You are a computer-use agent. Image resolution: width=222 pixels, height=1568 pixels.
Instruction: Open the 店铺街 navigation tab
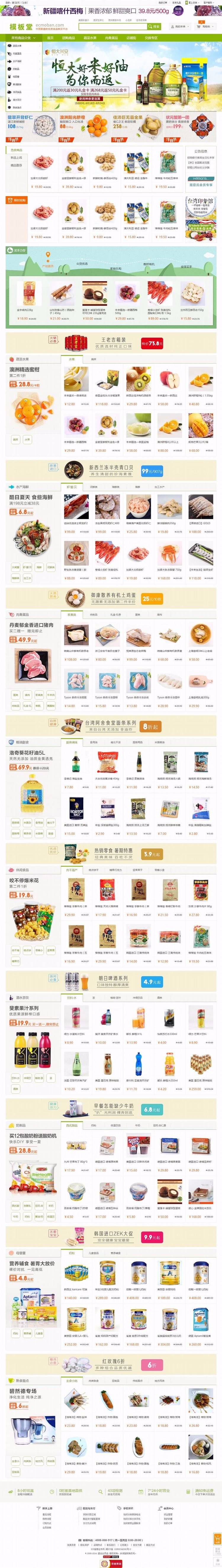pos(131,38)
